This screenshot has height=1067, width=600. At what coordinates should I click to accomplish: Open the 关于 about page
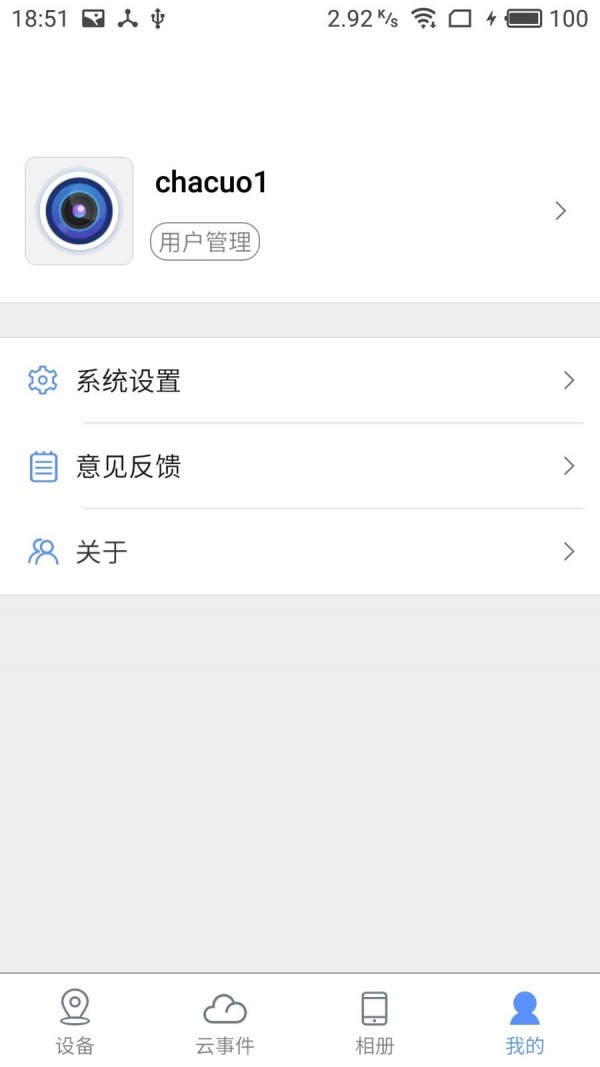[x=300, y=552]
